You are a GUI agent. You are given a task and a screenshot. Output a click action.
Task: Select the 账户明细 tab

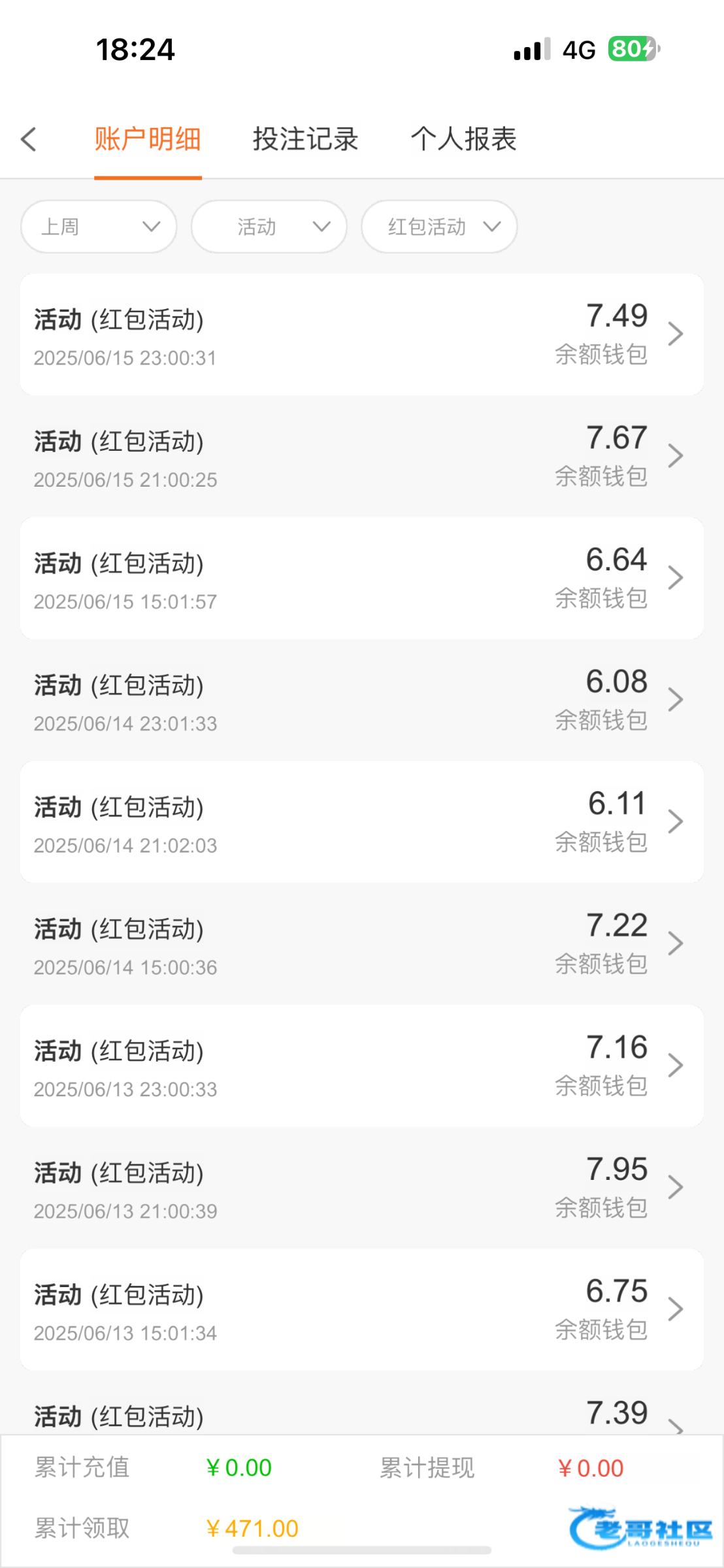point(148,139)
